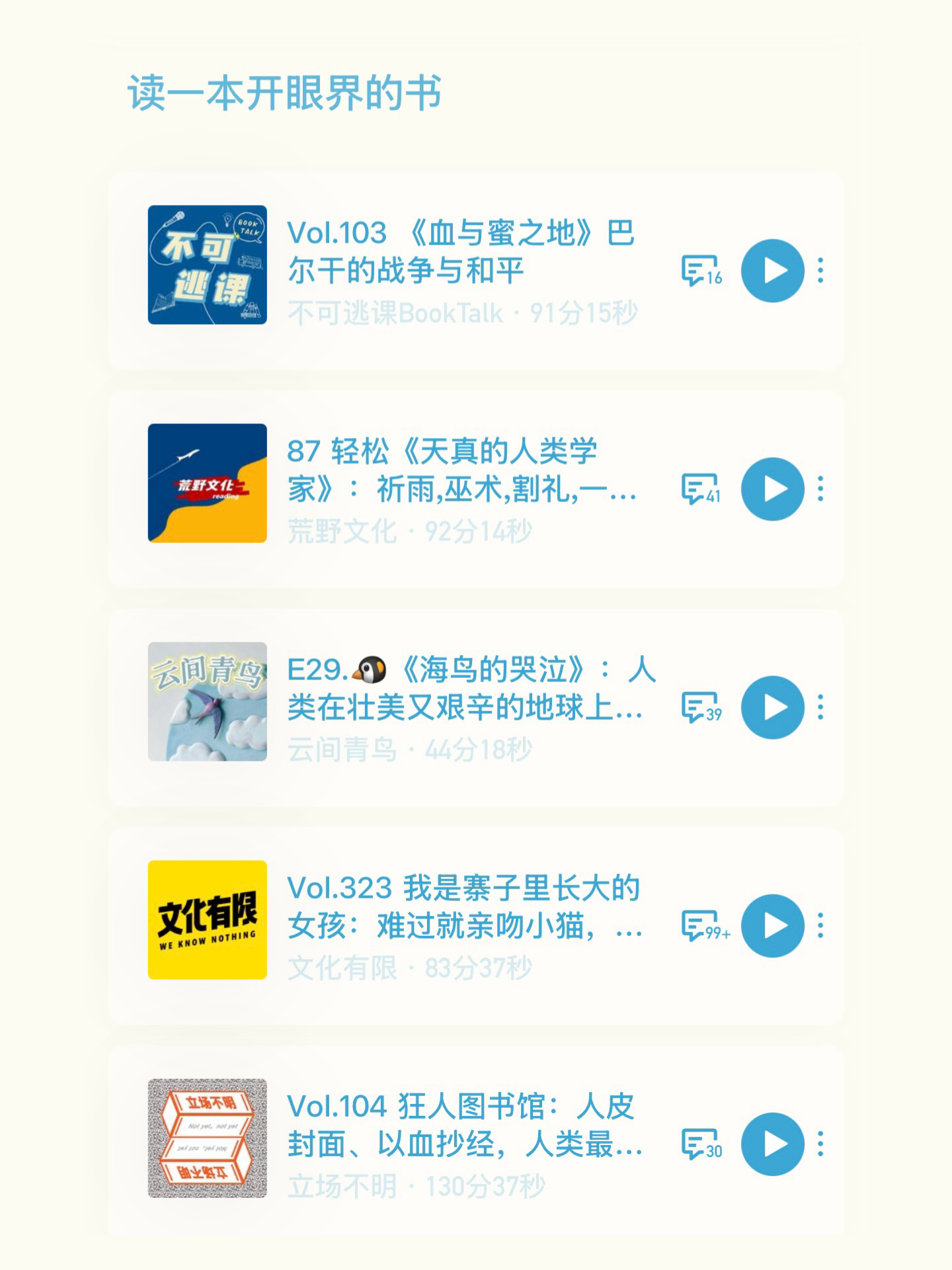This screenshot has width=952, height=1270.
Task: Open more options for Vol.103 《血与蜜之地》
Action: point(820,271)
